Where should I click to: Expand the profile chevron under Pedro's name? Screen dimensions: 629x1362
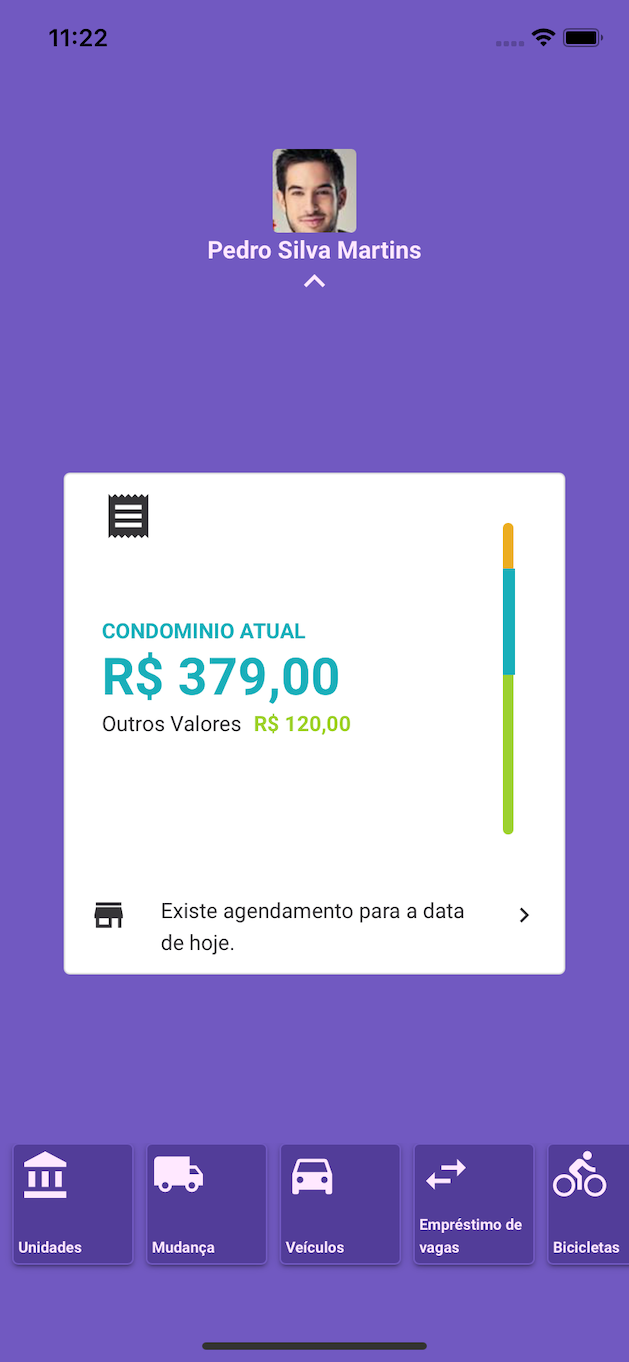tap(314, 282)
